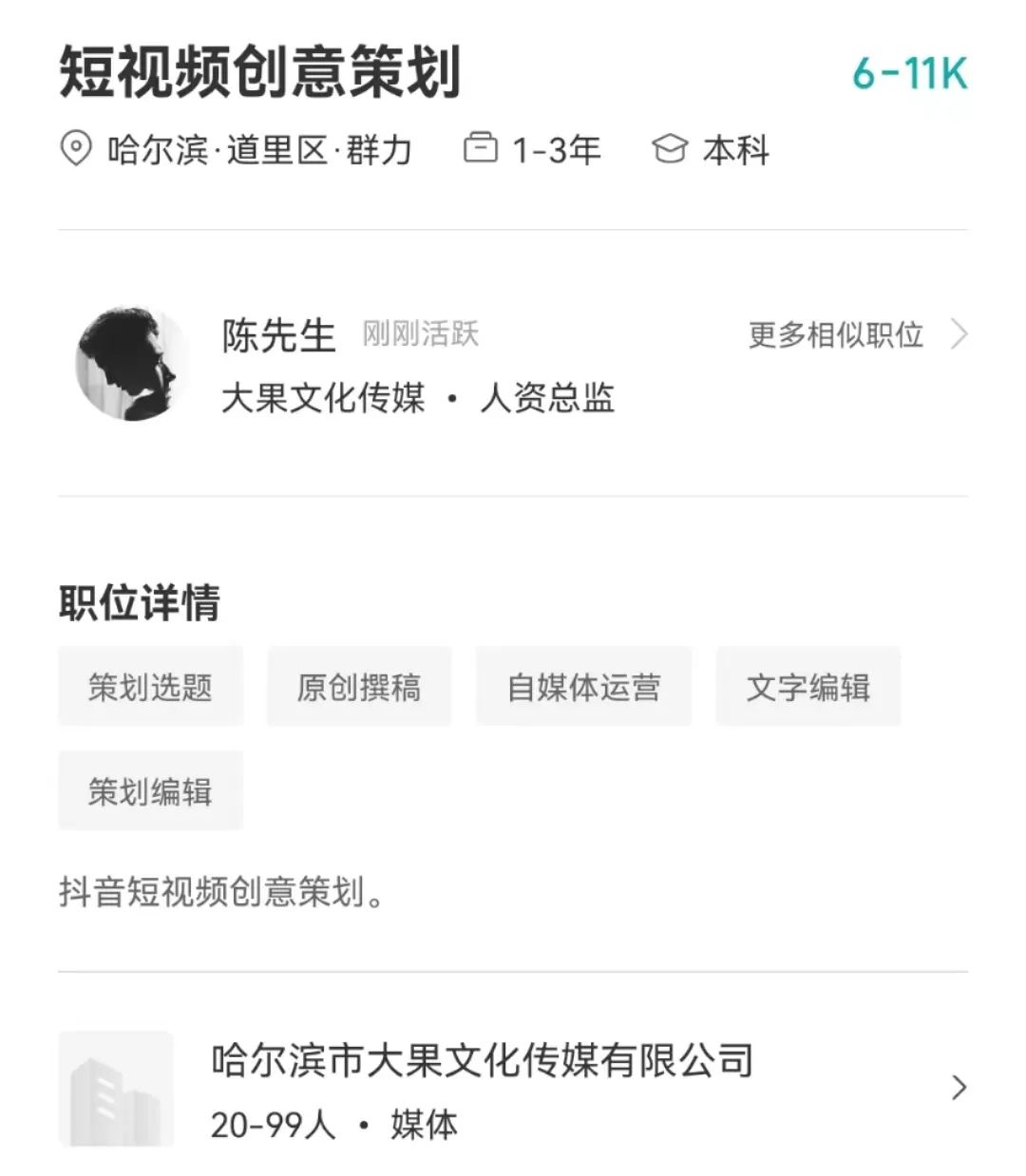
Task: Tap the 自媒体运营 tag
Action: 583,687
